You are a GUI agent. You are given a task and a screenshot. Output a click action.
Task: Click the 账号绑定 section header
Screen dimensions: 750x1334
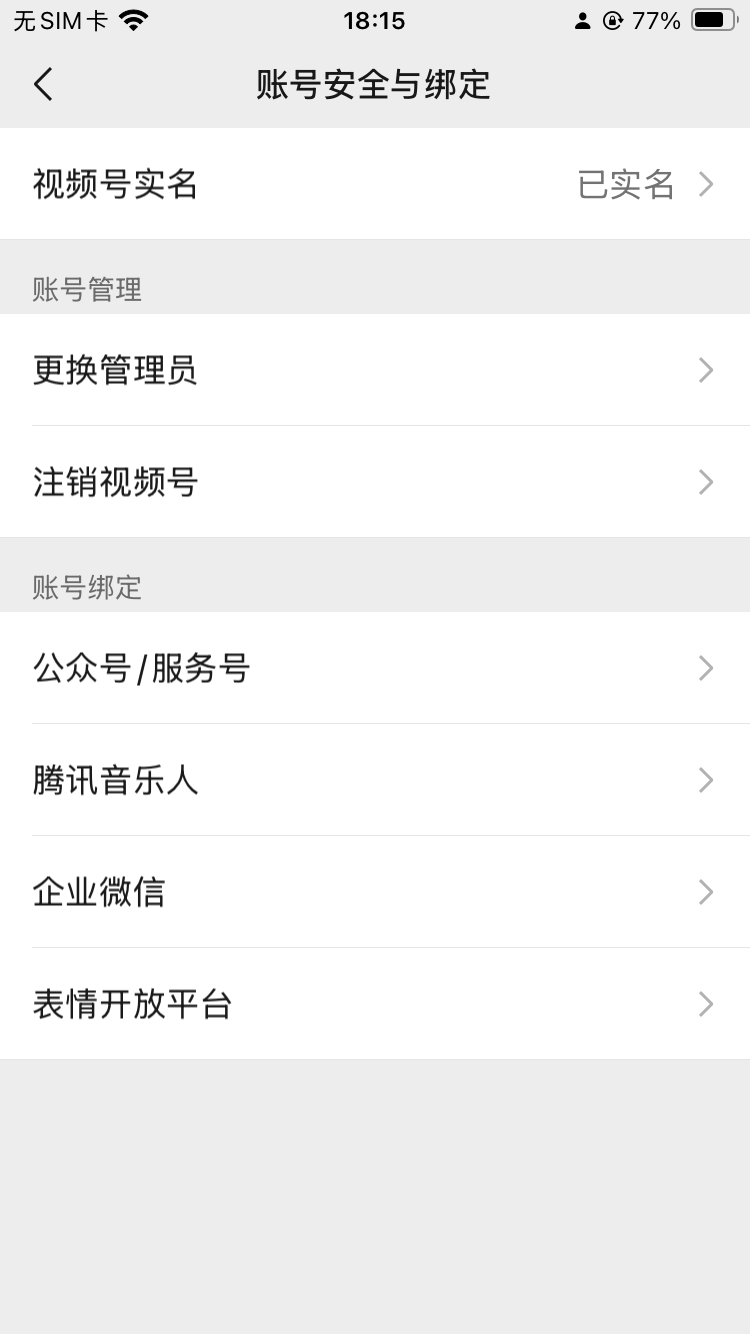(86, 589)
